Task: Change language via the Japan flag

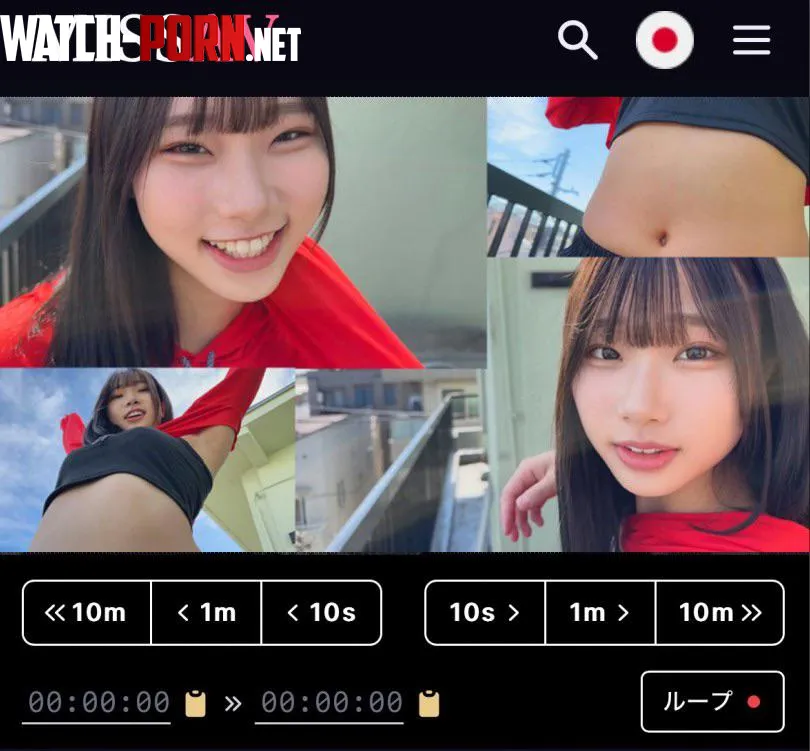Action: pos(664,41)
